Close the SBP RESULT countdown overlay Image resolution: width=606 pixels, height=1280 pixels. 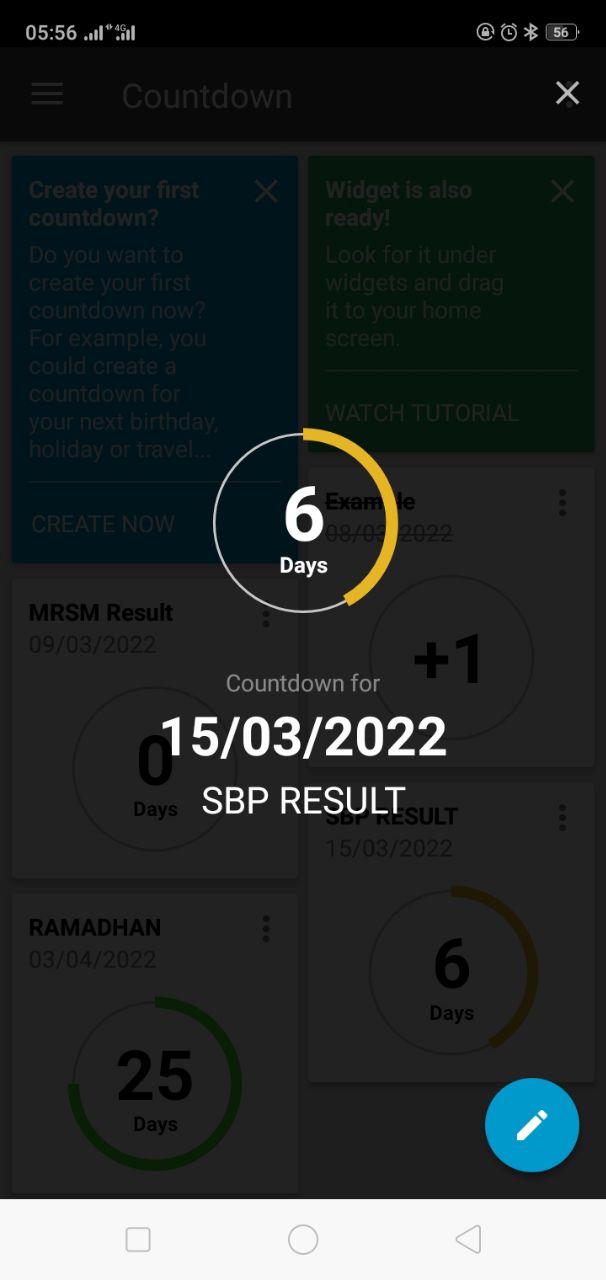pos(567,94)
